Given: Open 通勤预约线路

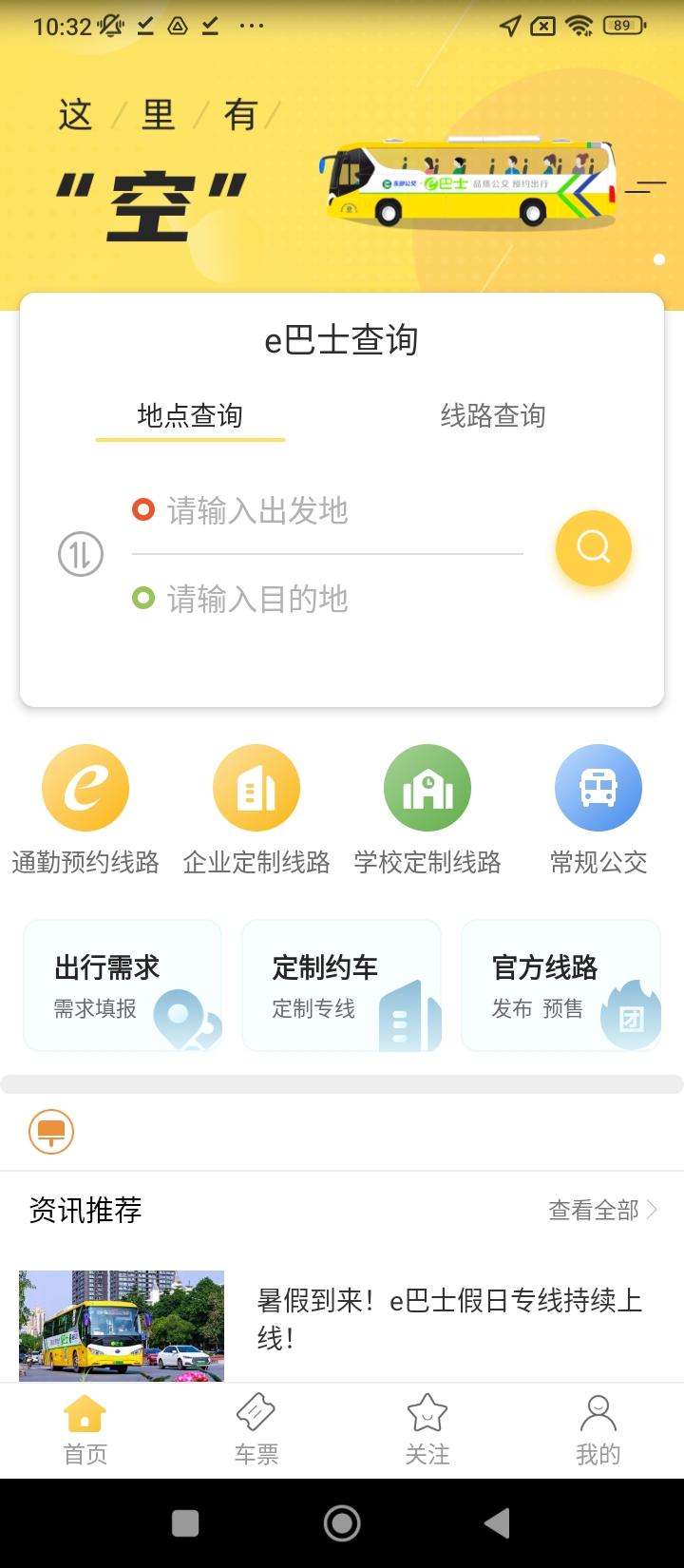Looking at the screenshot, I should 85,808.
